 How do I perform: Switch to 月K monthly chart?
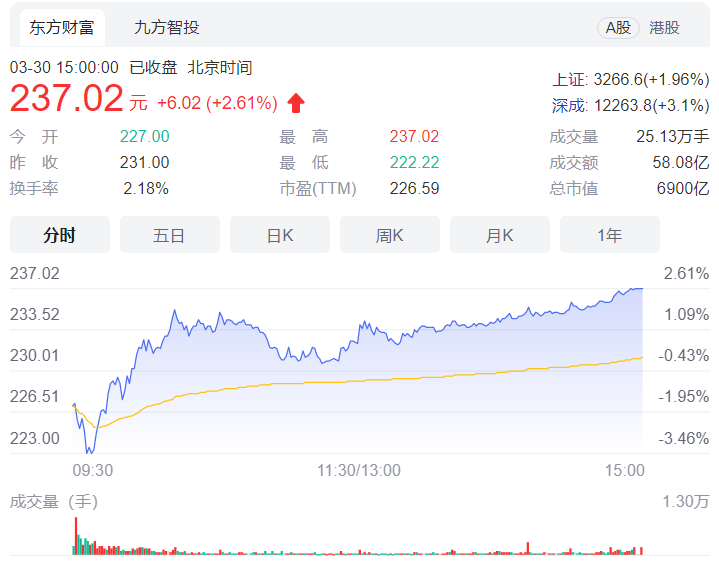tap(499, 236)
